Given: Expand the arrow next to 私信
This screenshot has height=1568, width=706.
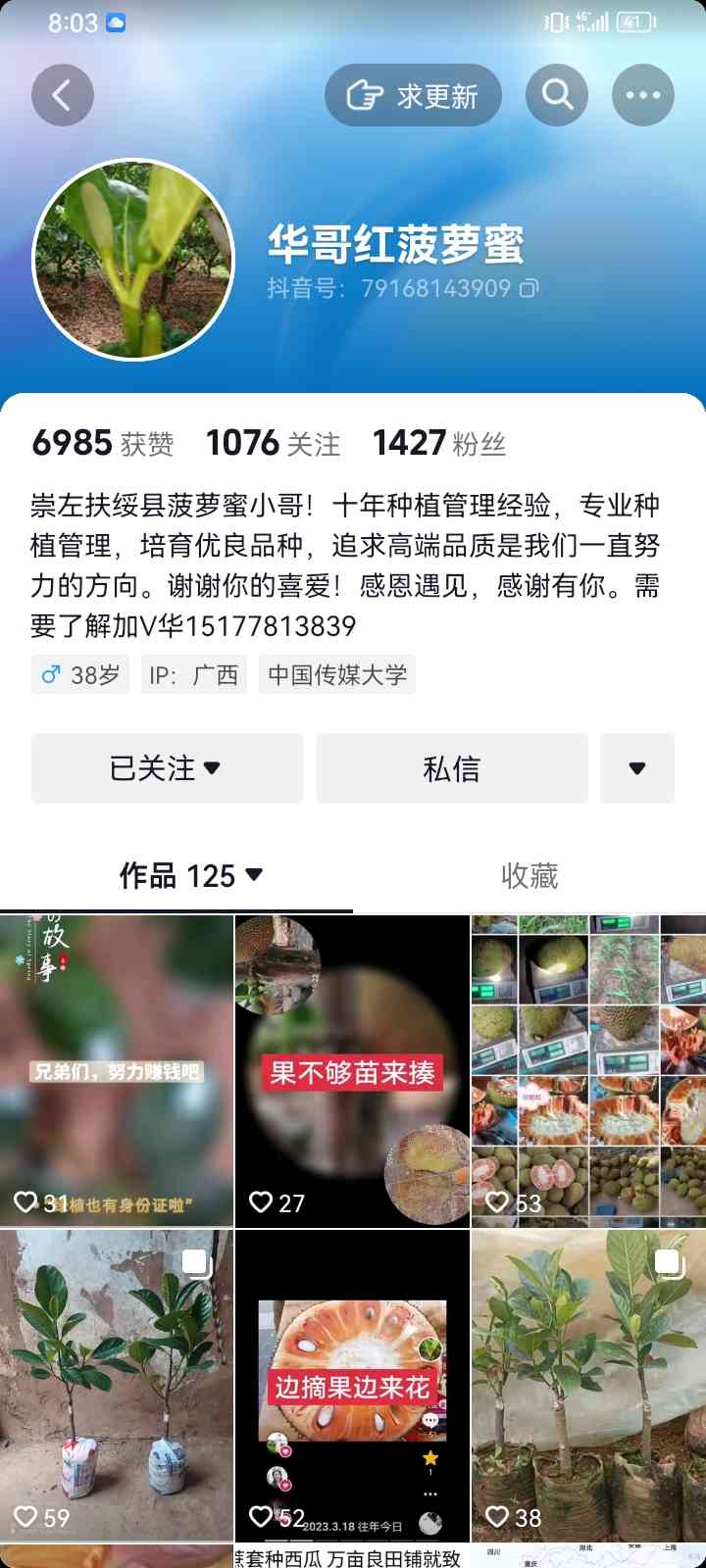Looking at the screenshot, I should pos(637,768).
